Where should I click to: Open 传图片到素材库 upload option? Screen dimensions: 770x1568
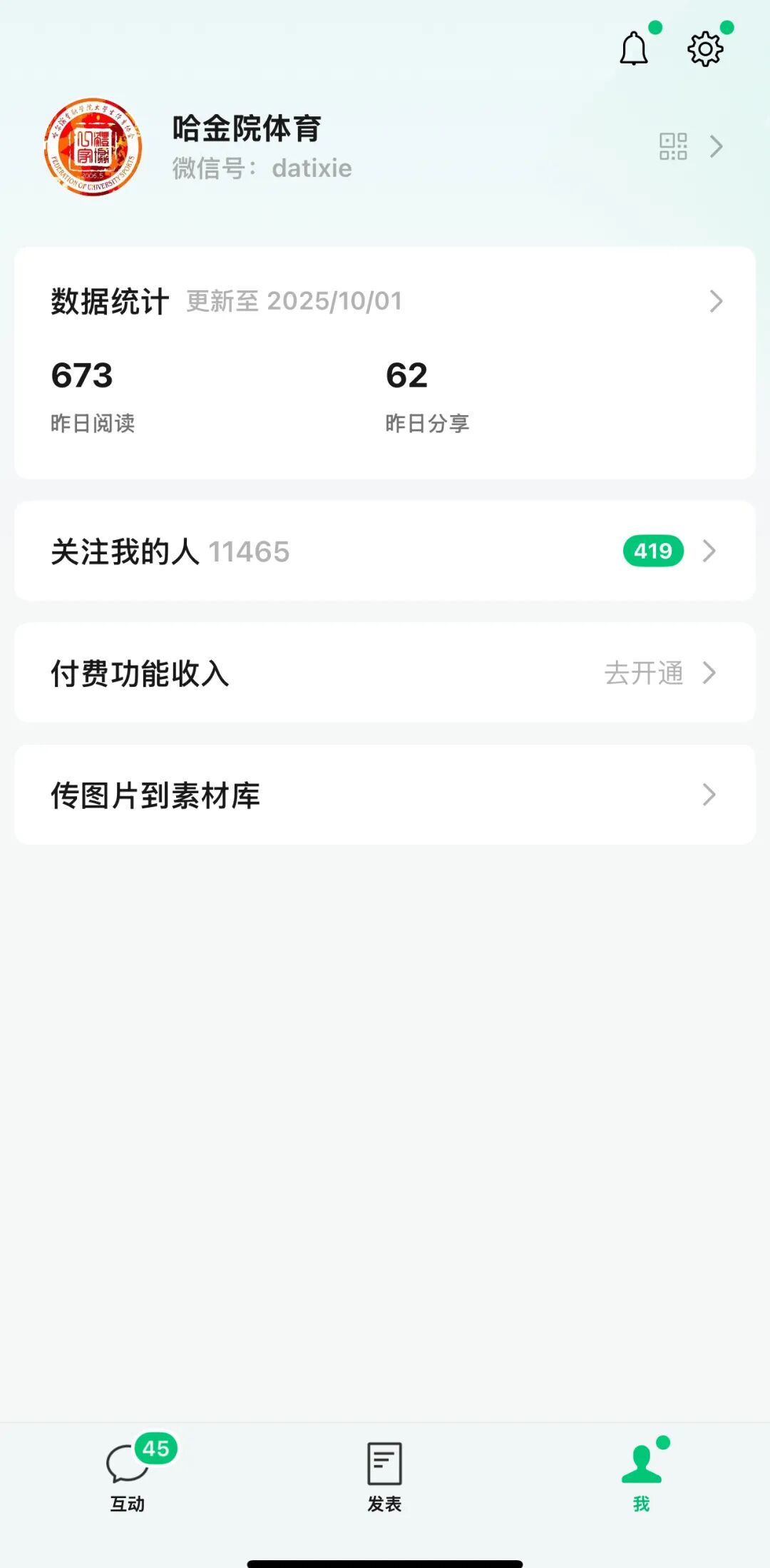385,795
